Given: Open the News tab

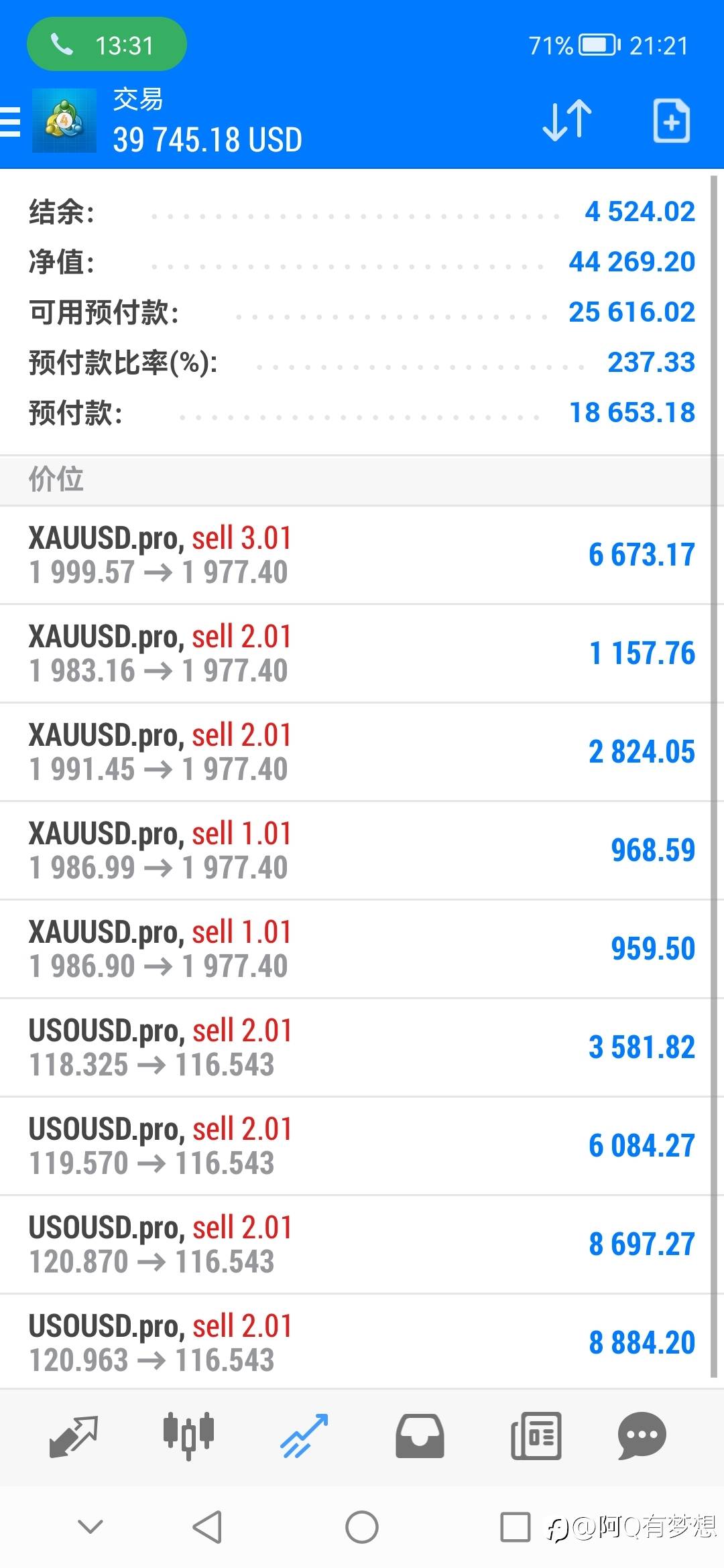Looking at the screenshot, I should point(536,1437).
